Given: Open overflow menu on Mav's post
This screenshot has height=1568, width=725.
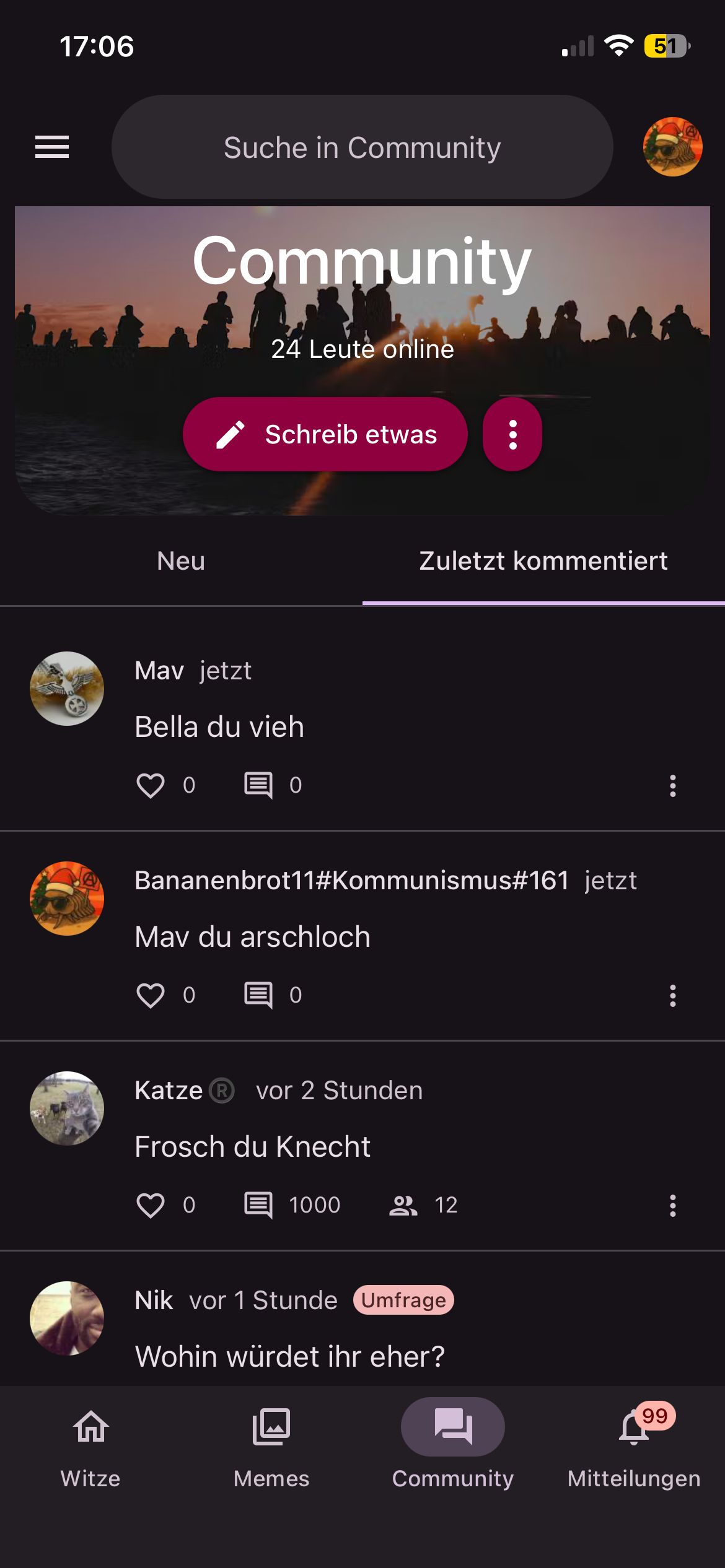Looking at the screenshot, I should point(672,785).
